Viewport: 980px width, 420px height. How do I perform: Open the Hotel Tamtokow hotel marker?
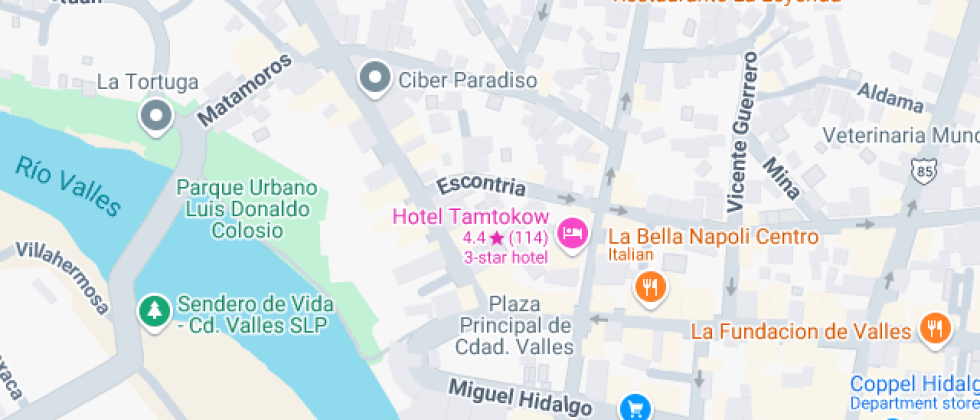[572, 235]
